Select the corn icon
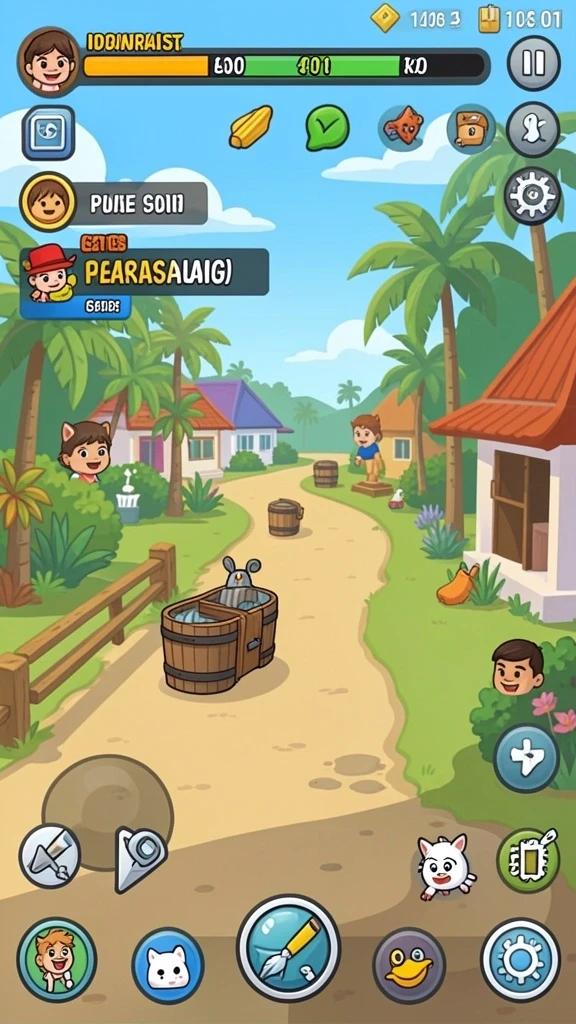 251,127
